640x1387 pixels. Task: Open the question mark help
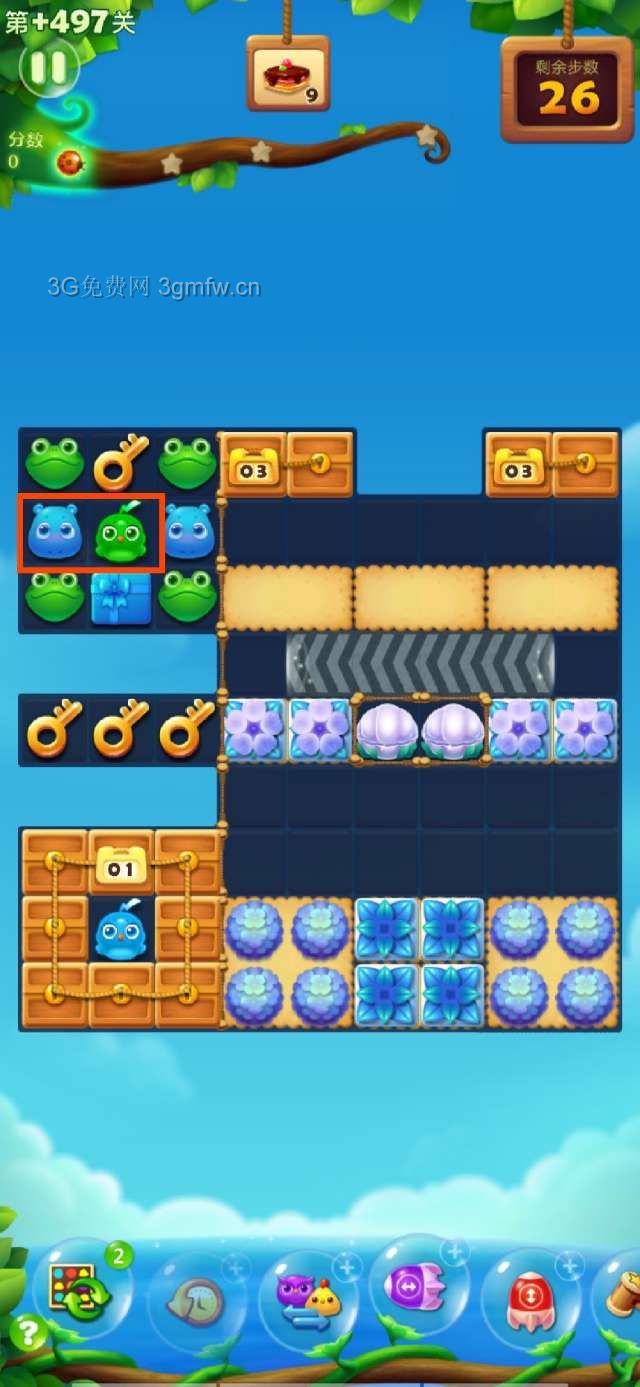[x=27, y=1331]
